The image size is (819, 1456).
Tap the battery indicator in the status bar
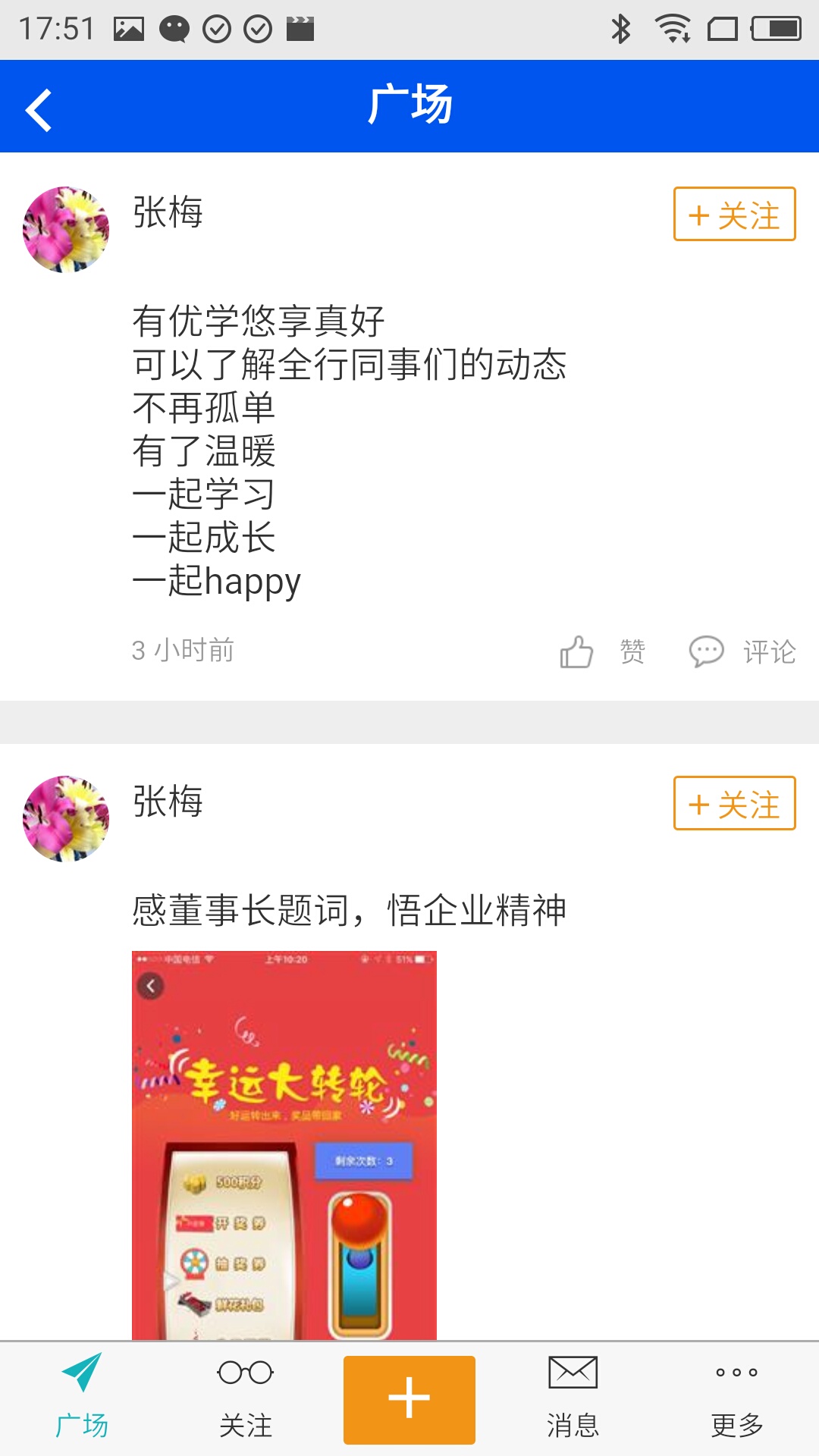click(775, 29)
